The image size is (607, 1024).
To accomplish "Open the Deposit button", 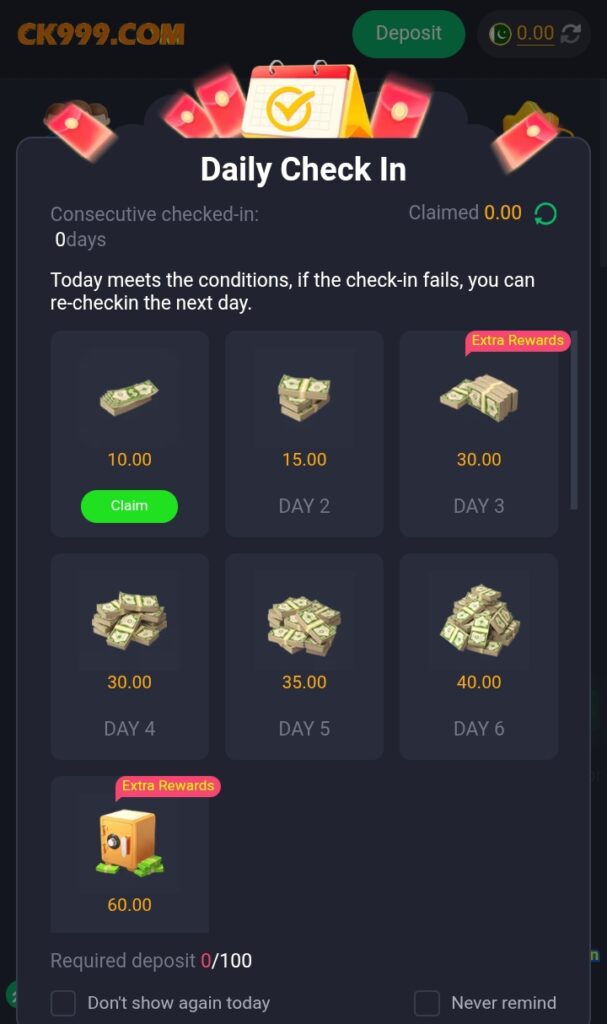I will tap(408, 34).
